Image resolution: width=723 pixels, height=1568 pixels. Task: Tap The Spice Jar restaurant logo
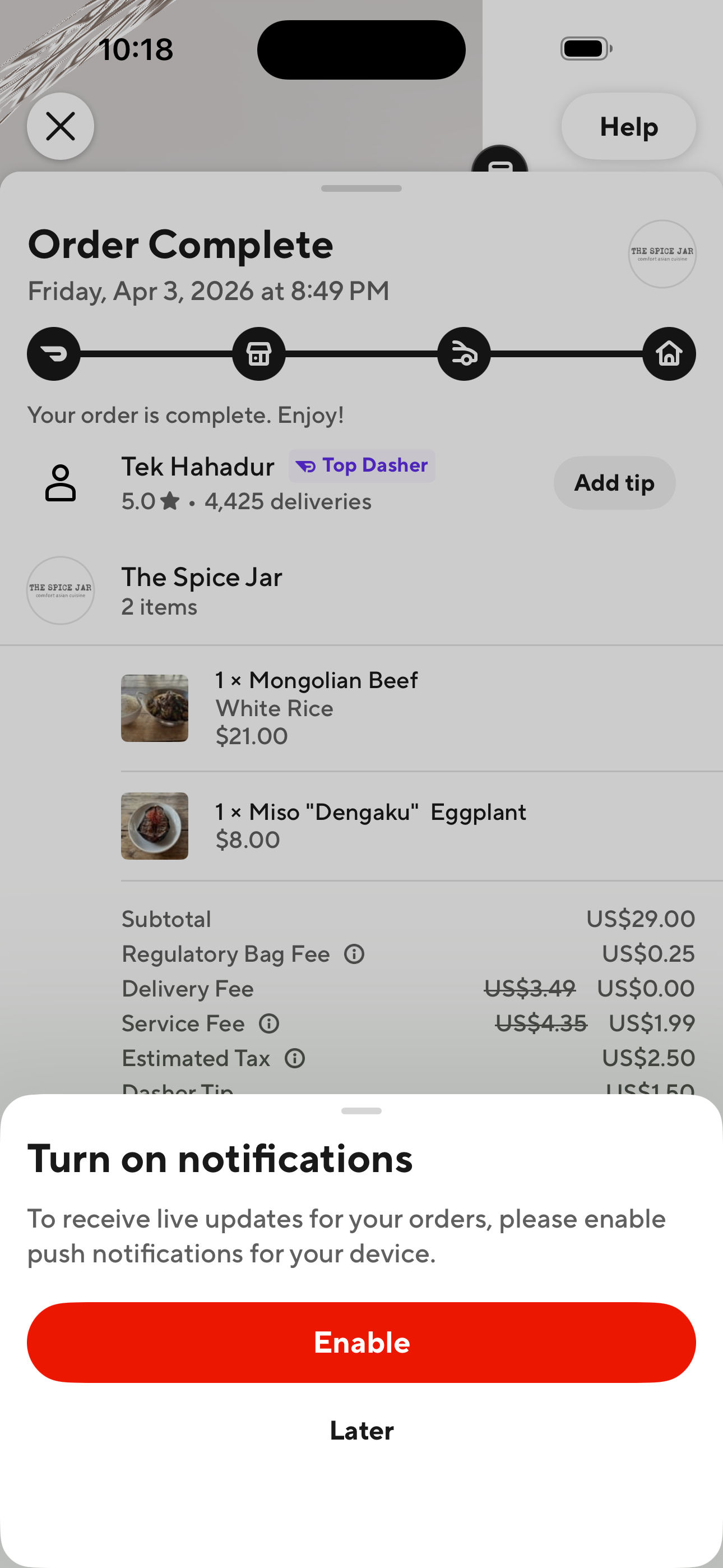(61, 591)
